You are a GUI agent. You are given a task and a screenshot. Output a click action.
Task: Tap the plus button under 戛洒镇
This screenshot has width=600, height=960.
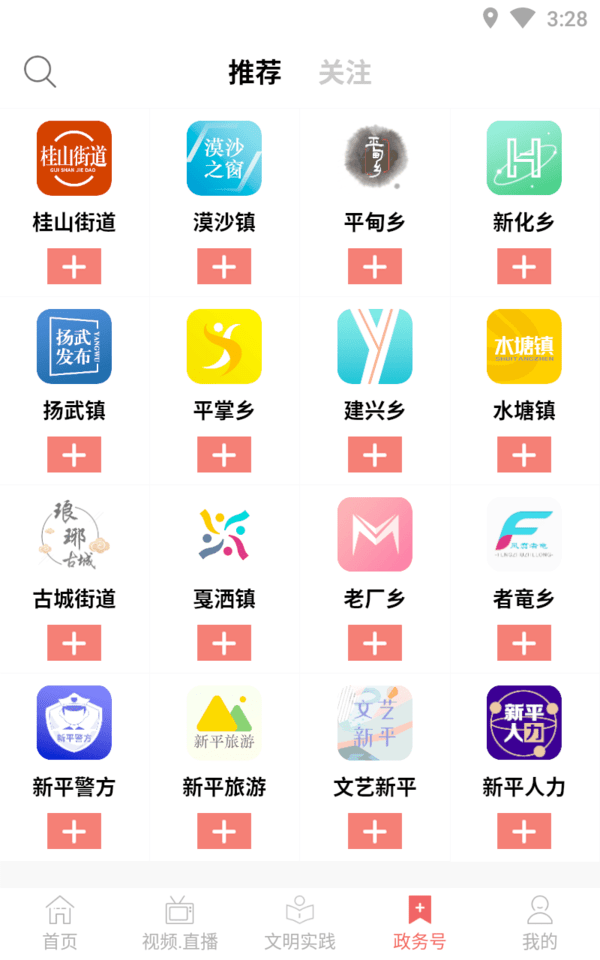(224, 643)
